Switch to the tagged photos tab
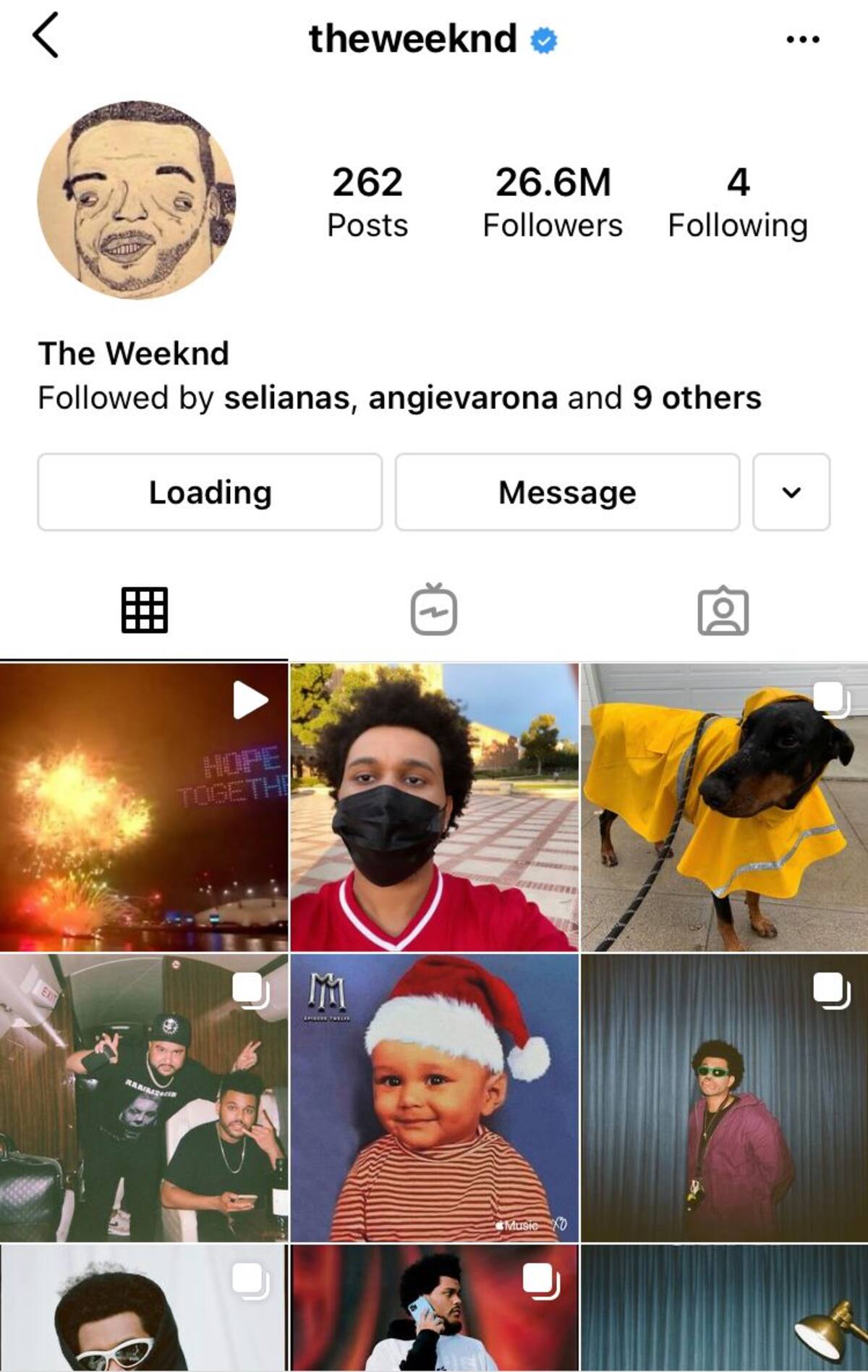 click(723, 610)
